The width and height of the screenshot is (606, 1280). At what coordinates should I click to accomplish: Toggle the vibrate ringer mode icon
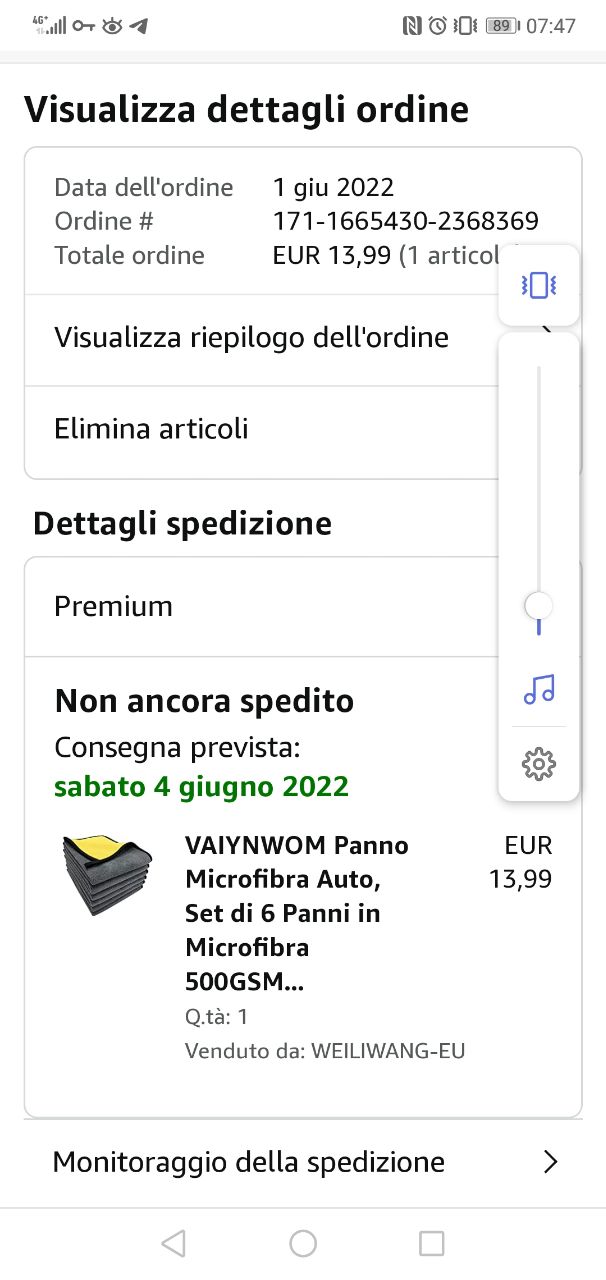coord(538,286)
